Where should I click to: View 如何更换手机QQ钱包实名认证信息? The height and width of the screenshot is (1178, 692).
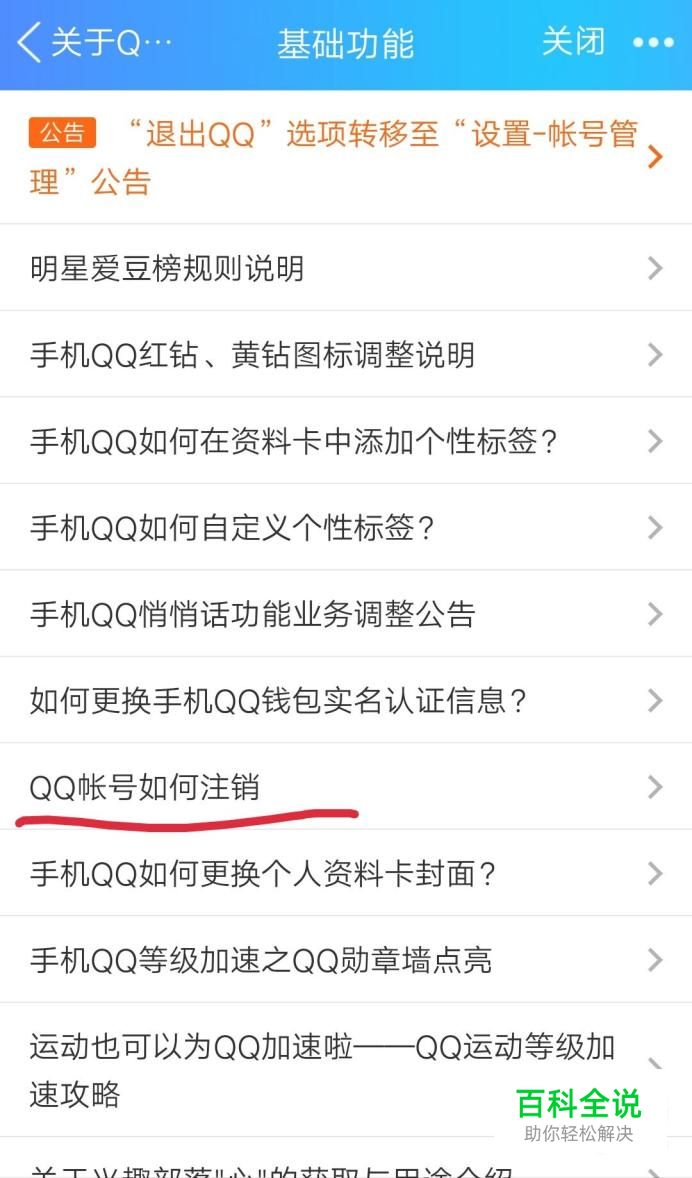click(340, 700)
